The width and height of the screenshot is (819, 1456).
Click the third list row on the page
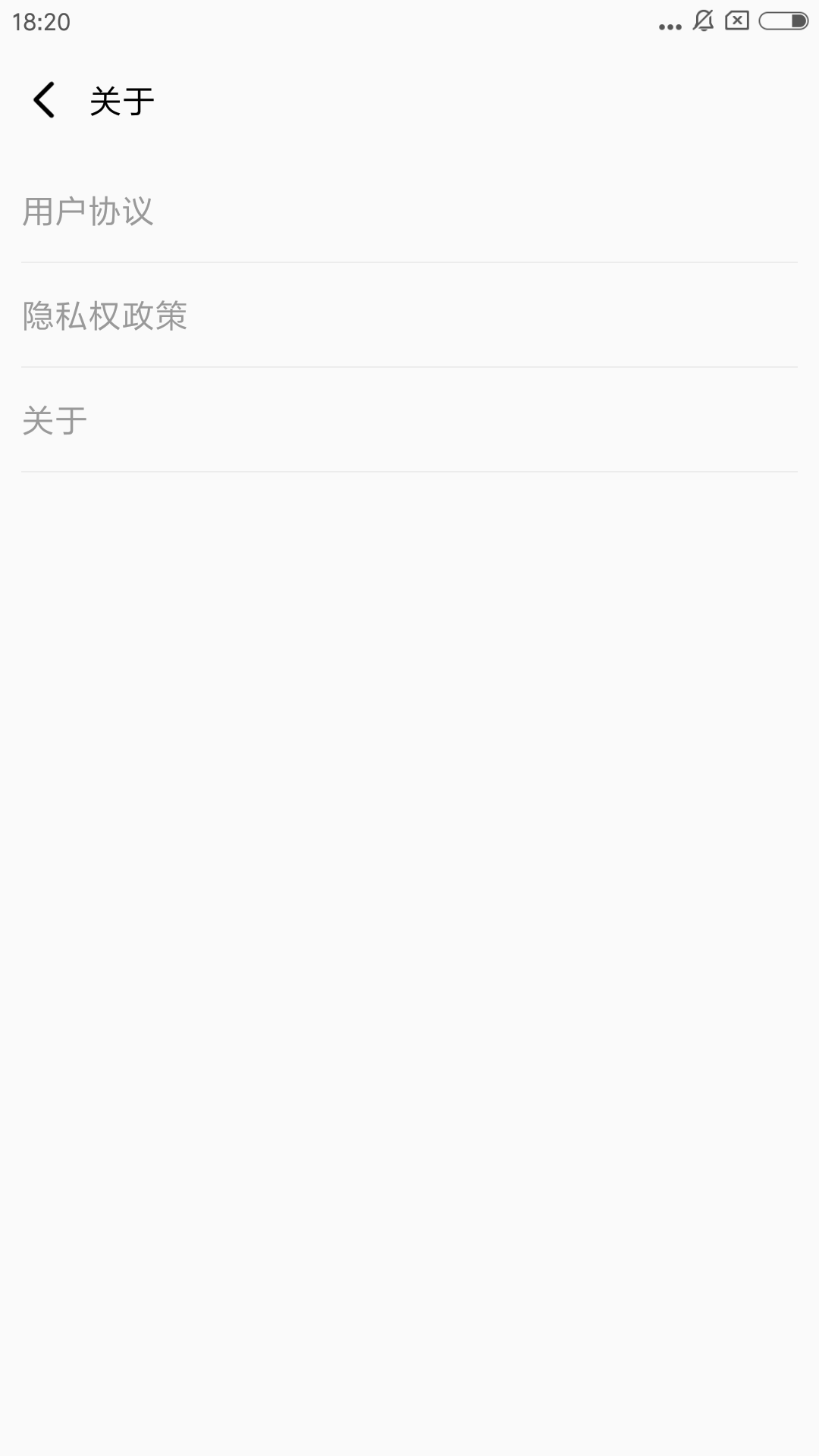pyautogui.click(x=409, y=422)
